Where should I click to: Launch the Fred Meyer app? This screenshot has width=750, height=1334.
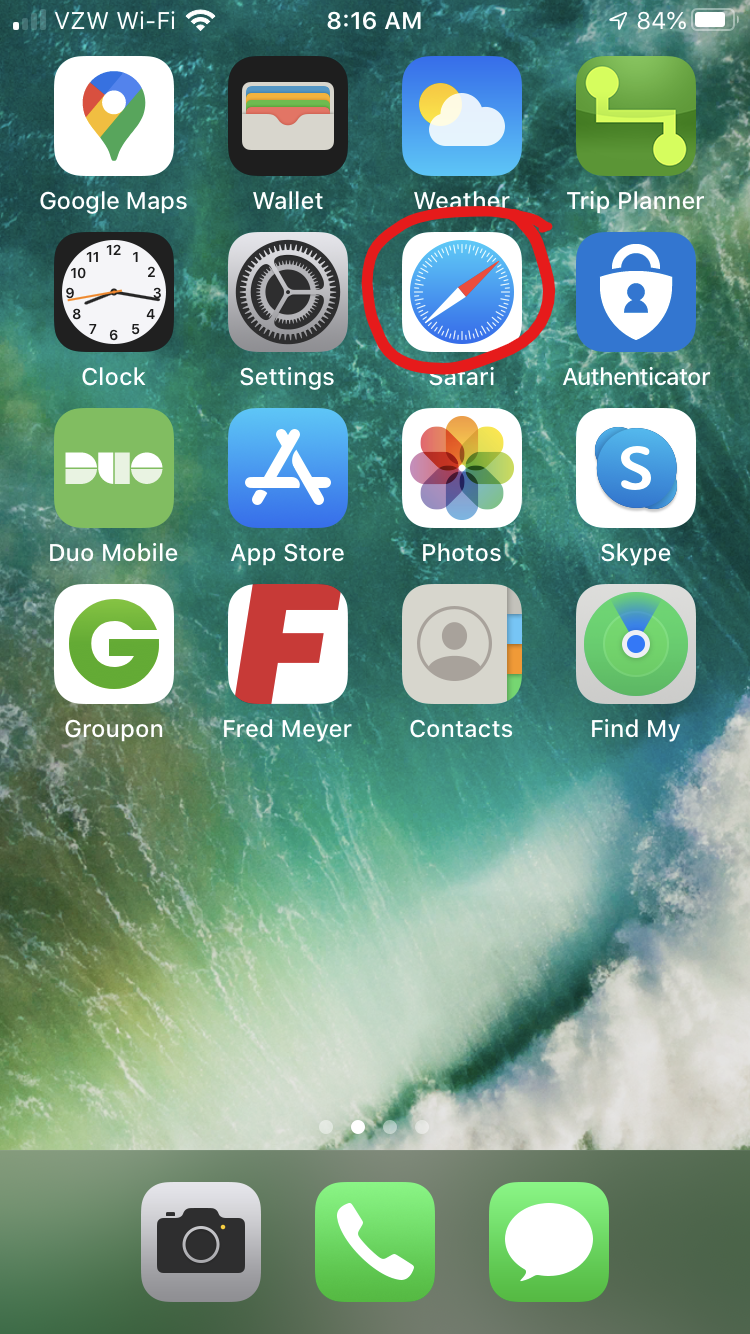click(288, 644)
